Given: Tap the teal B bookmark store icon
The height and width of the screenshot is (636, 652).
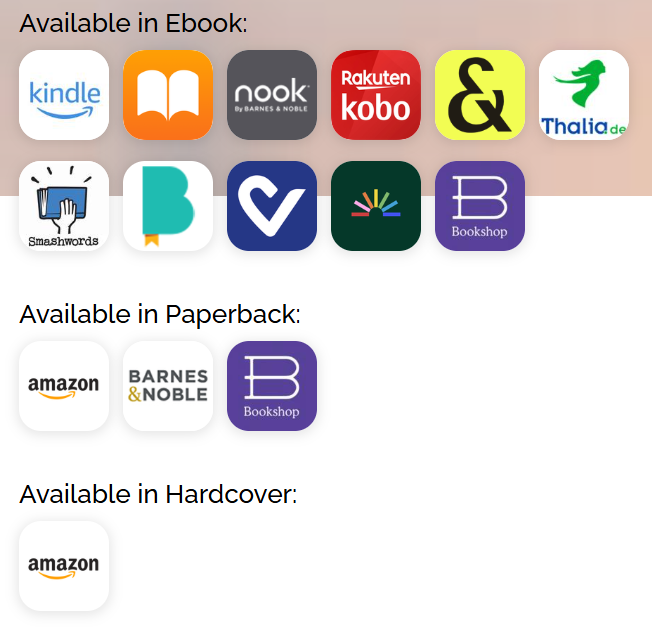Looking at the screenshot, I should (x=168, y=206).
